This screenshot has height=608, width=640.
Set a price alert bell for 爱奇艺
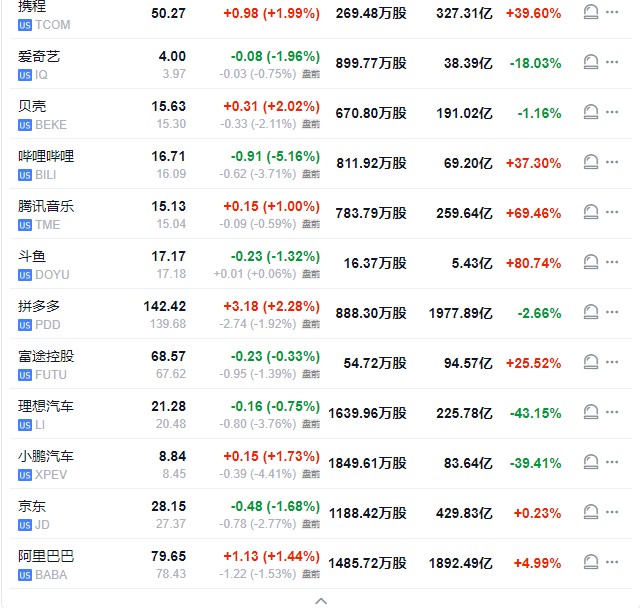591,62
